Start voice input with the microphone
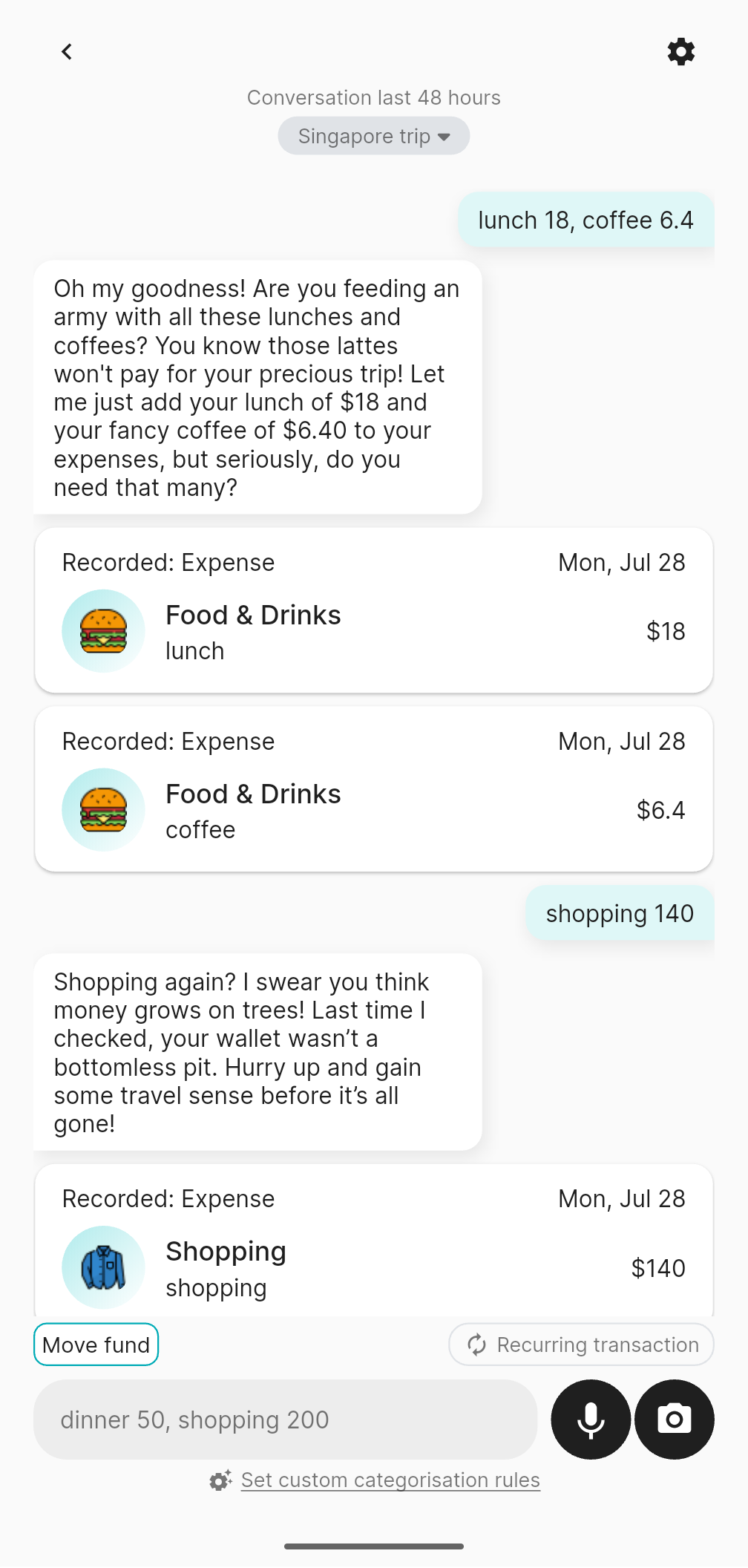This screenshot has width=748, height=1568. [x=591, y=1420]
